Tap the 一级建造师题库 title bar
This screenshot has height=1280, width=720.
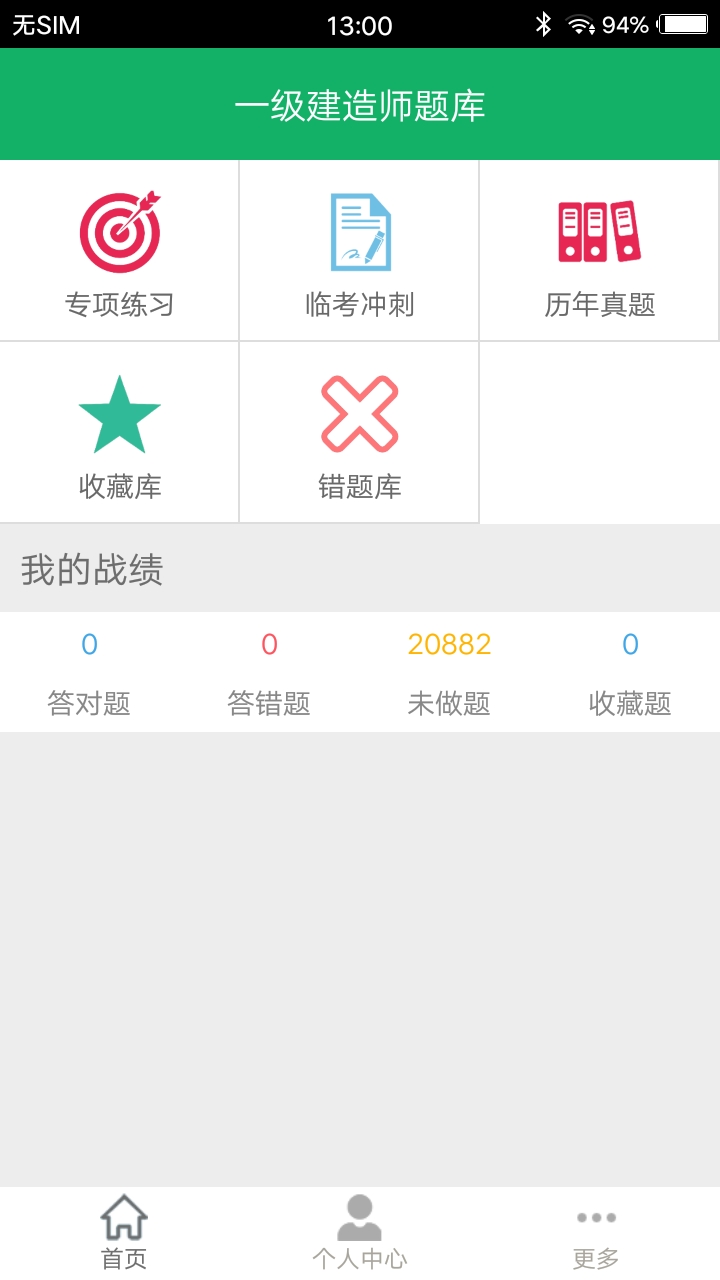click(360, 104)
